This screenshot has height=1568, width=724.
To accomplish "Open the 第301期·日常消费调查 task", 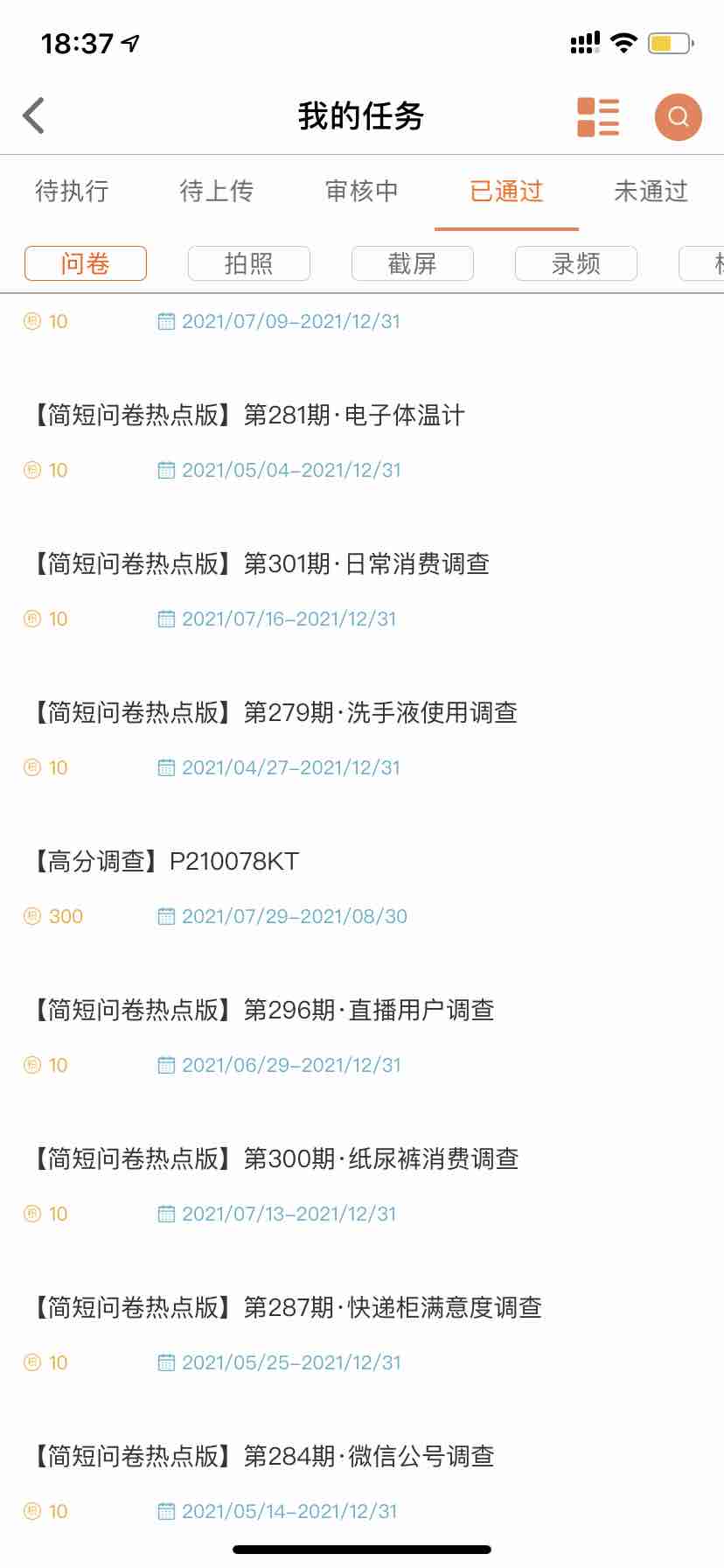I will tap(261, 564).
